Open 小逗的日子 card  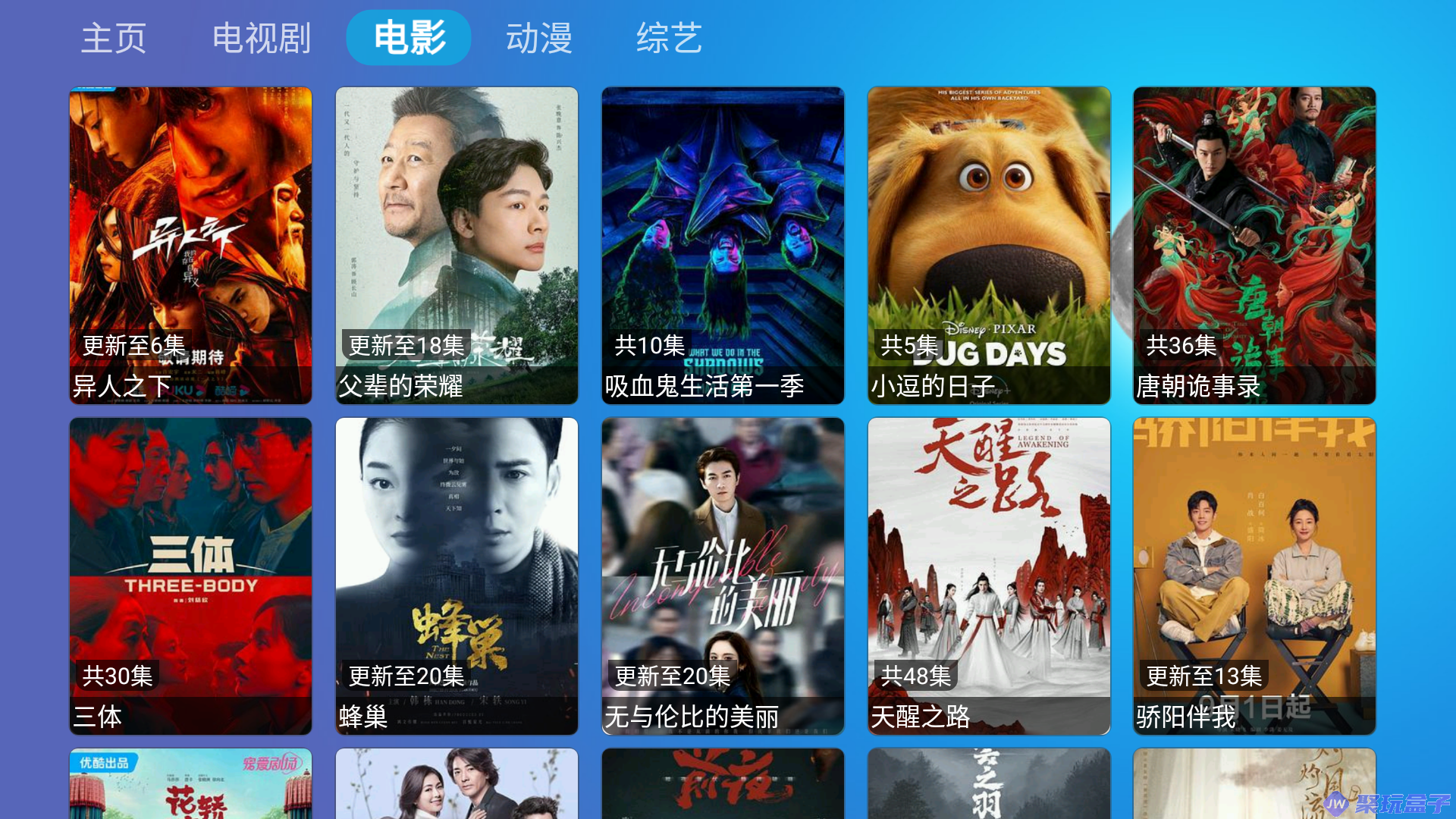click(x=989, y=245)
